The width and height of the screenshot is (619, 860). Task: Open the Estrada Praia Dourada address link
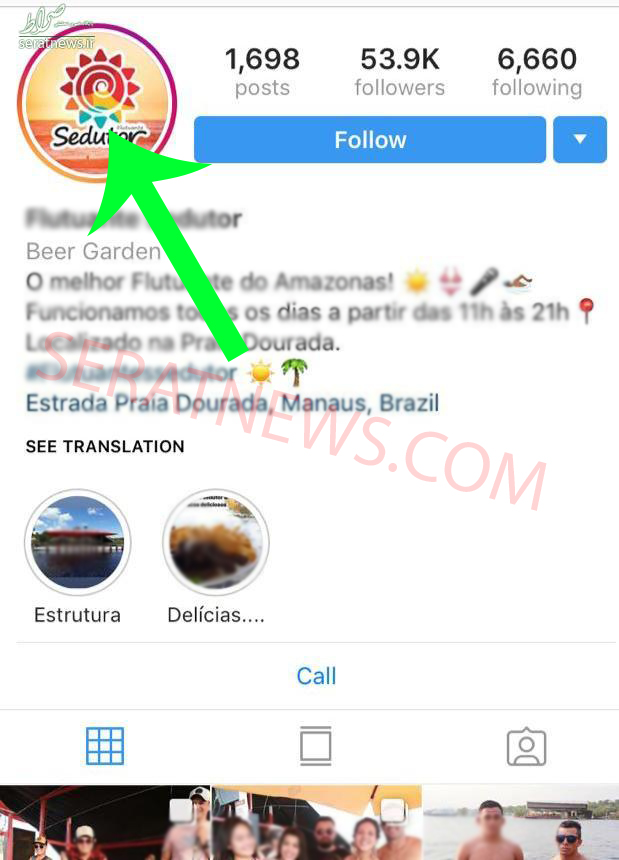tap(232, 404)
